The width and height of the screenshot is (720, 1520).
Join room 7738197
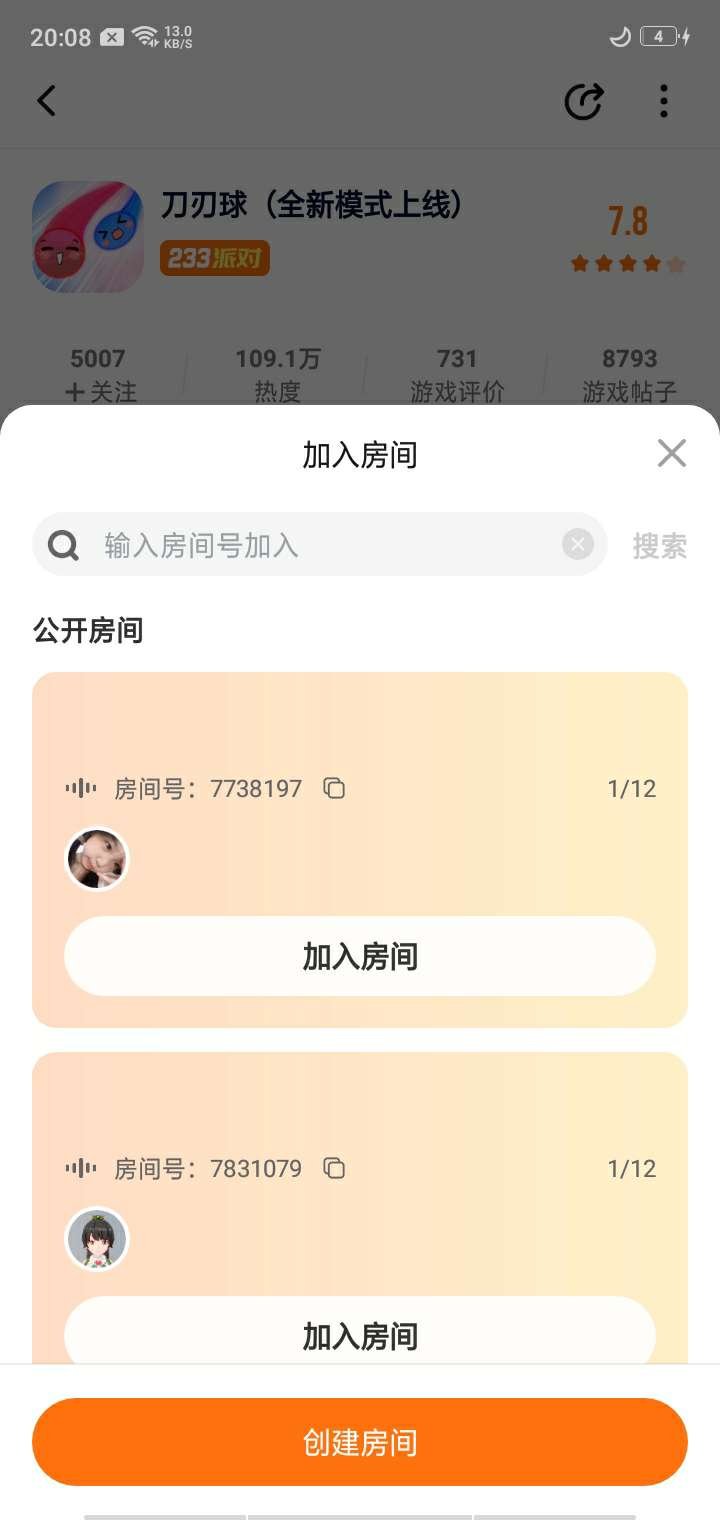tap(360, 956)
